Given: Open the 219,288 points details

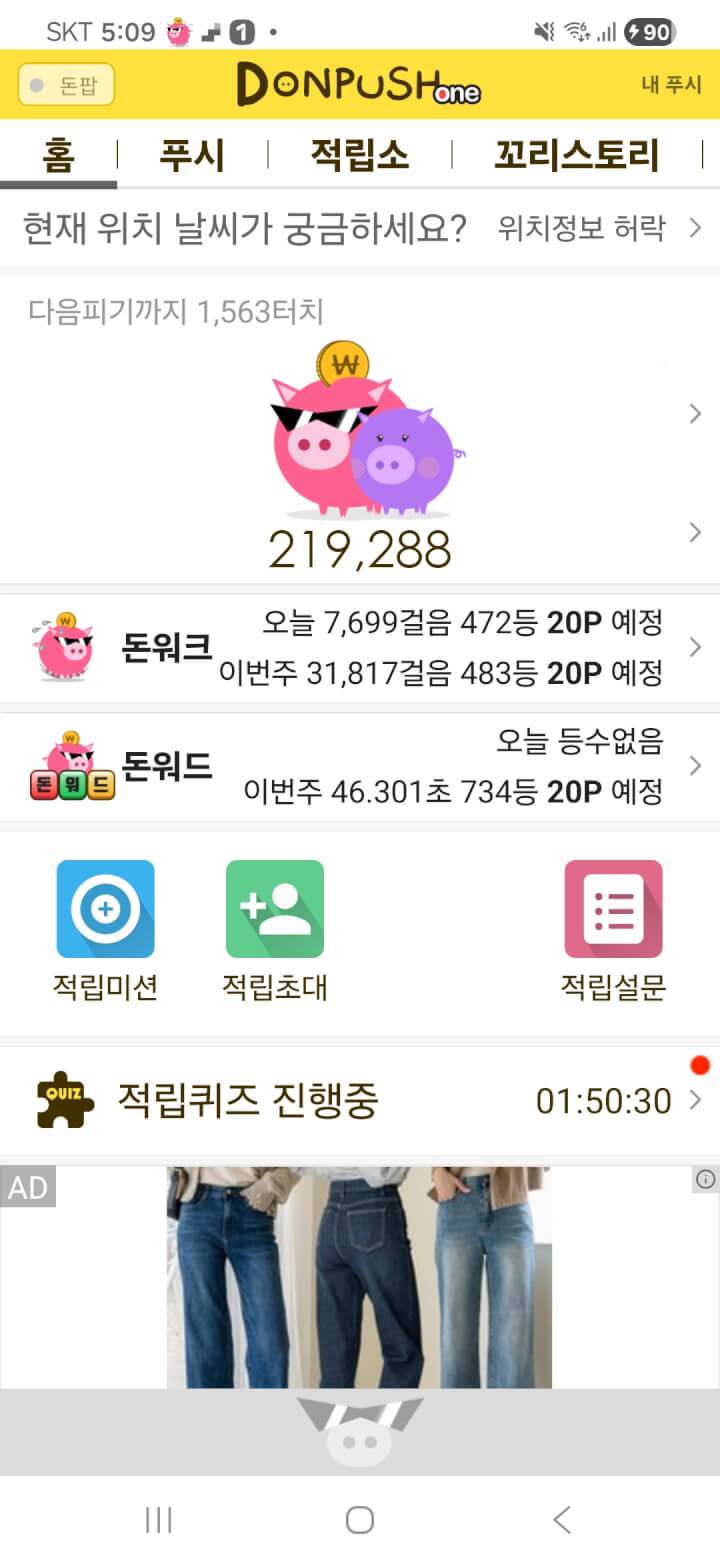Looking at the screenshot, I should pos(360,549).
